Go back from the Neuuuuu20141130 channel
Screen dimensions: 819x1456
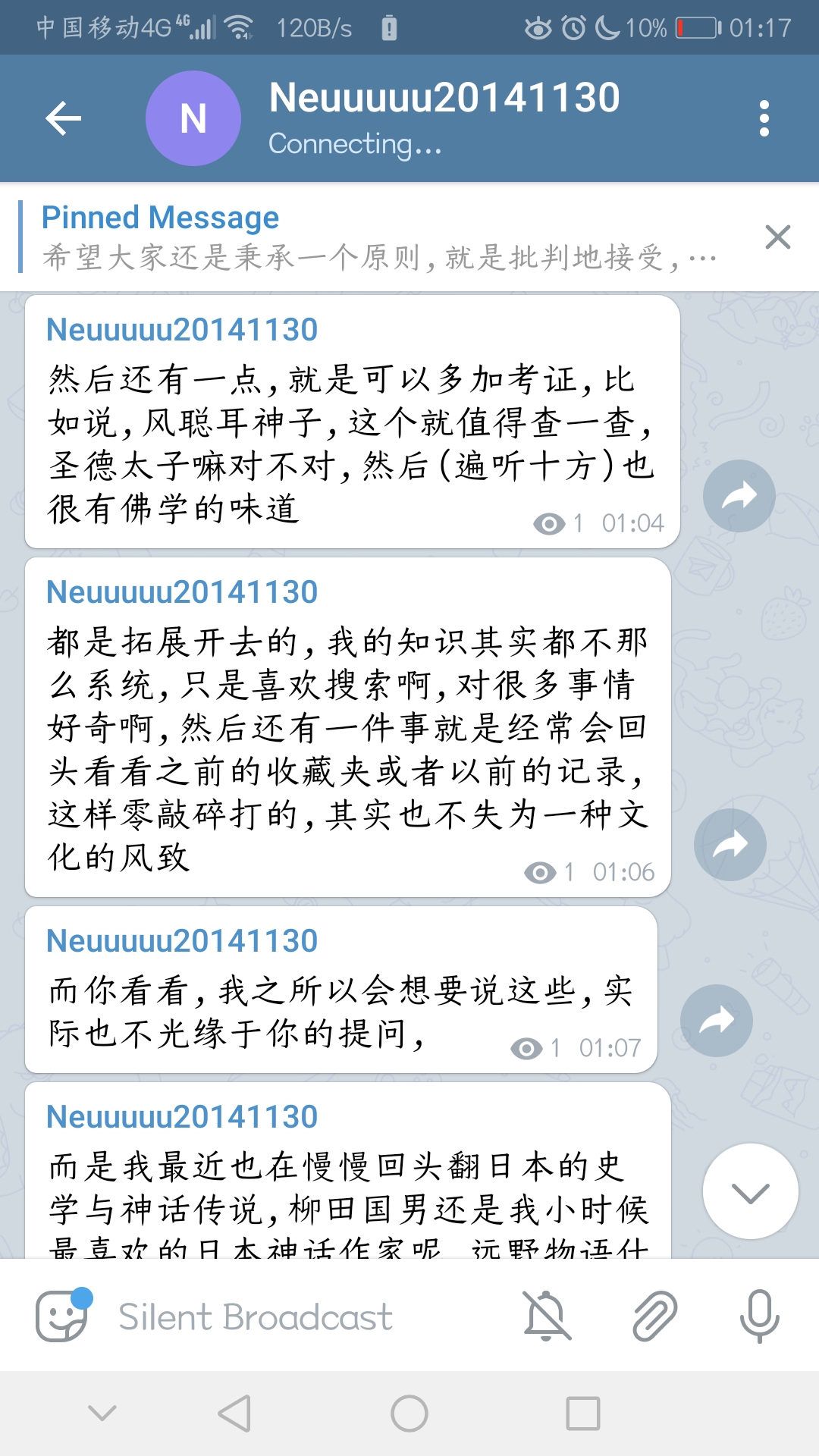pyautogui.click(x=64, y=118)
